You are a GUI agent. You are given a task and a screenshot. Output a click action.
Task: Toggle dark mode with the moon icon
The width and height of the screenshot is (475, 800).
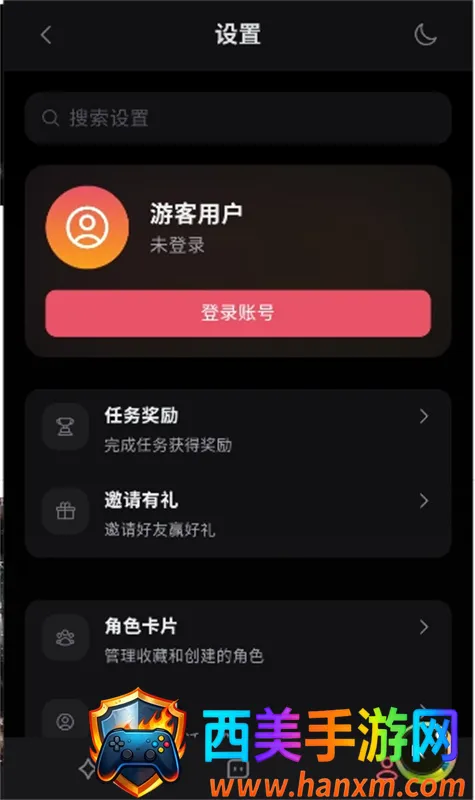coord(425,35)
